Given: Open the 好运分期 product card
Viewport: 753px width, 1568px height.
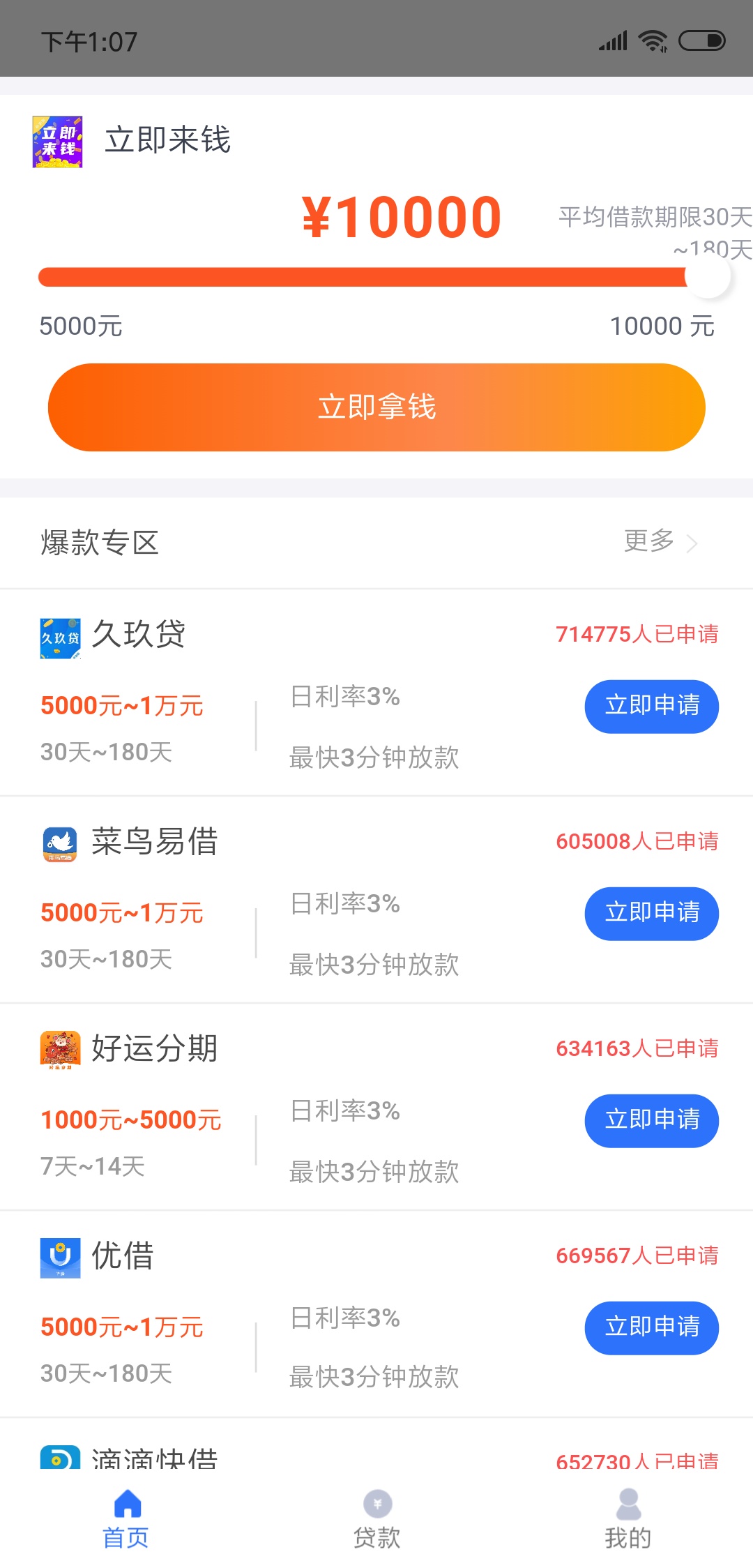Looking at the screenshot, I should 376,1107.
